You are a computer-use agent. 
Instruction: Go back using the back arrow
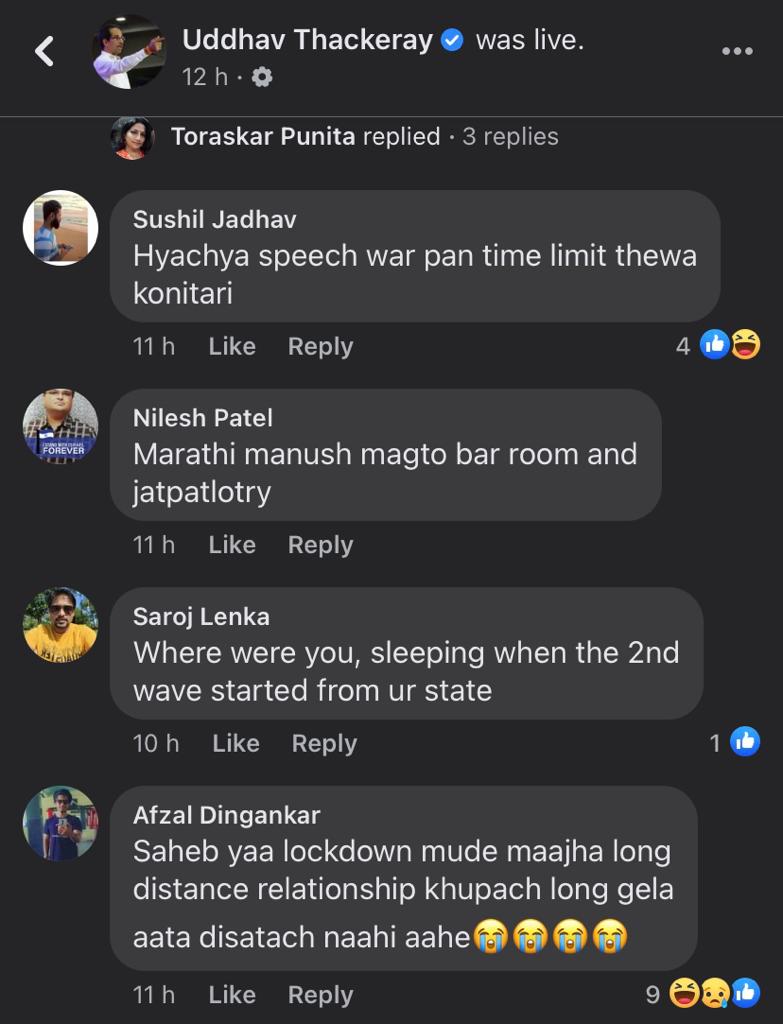[44, 51]
